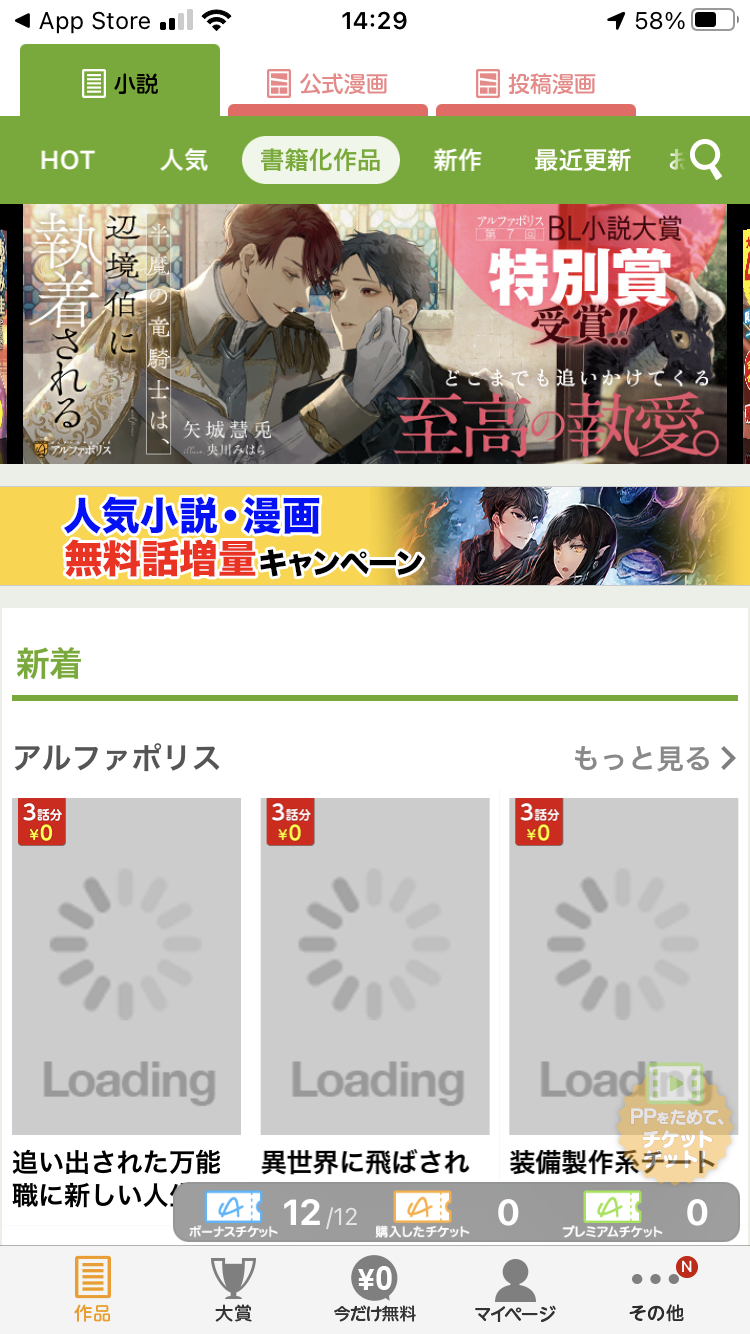Screen dimensions: 750x1334
Task: Open the その他 tab
Action: tap(656, 1290)
